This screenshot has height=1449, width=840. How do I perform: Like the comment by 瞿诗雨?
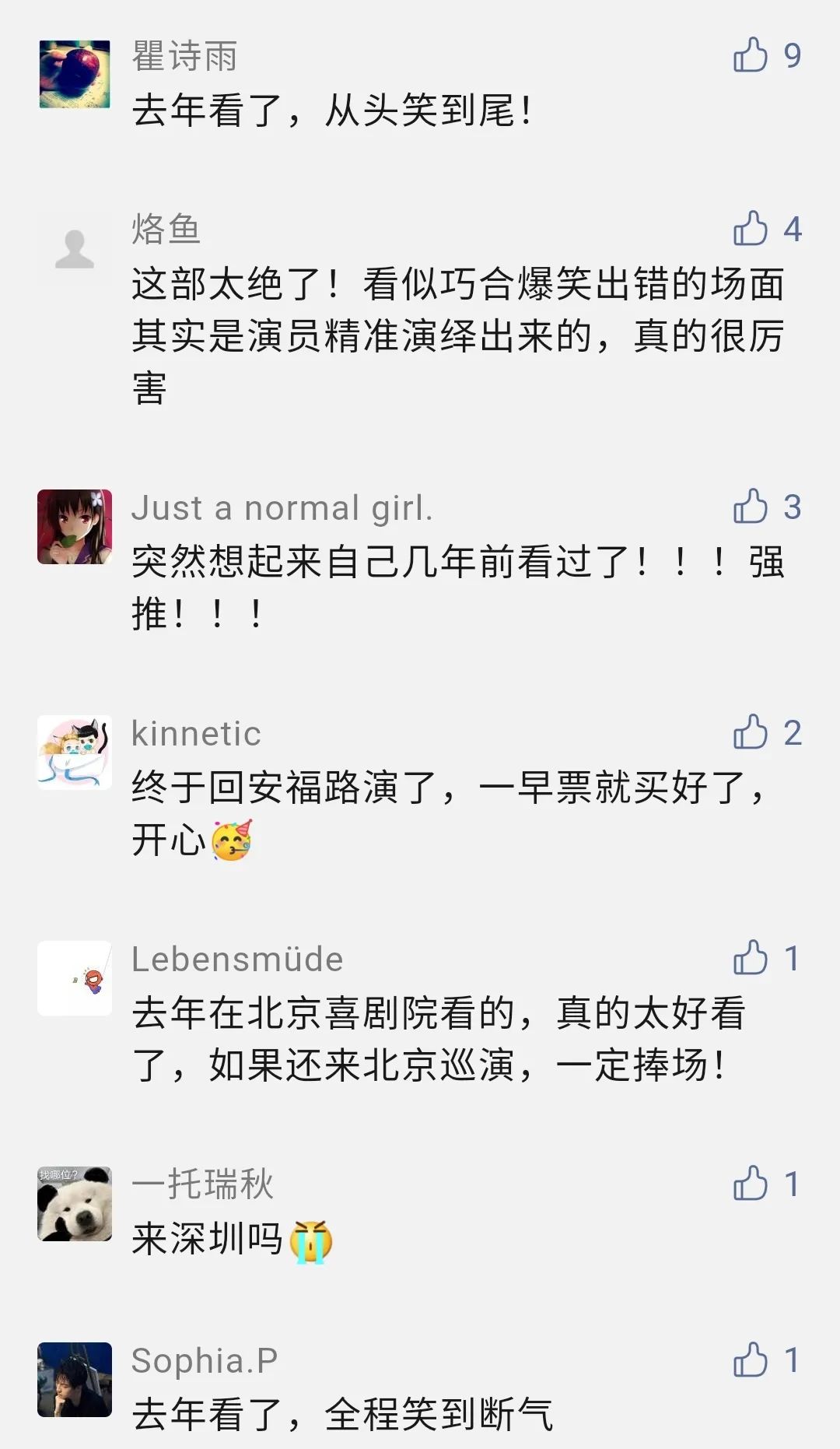point(751,55)
